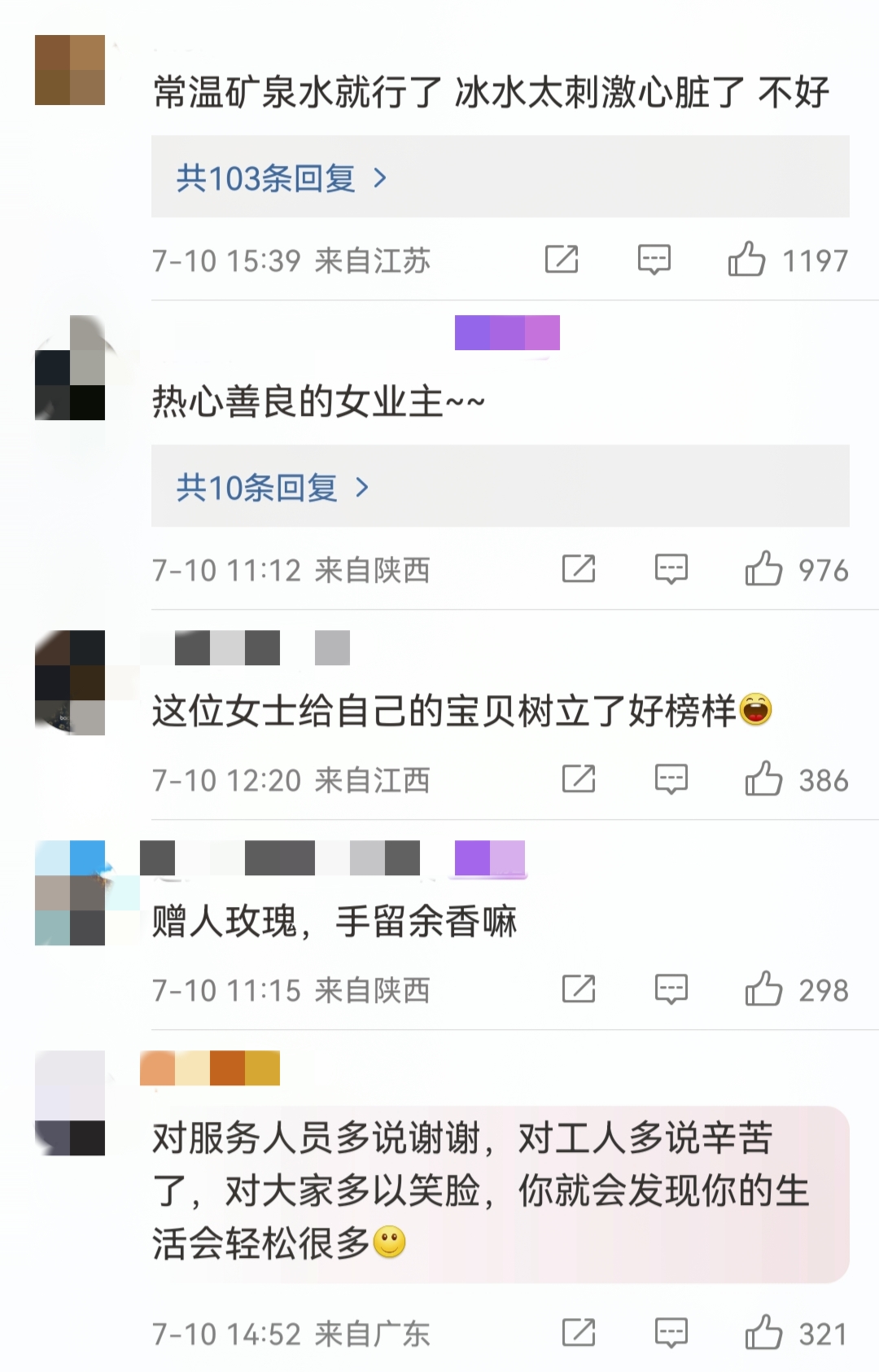Like the comment with 321 likes
The width and height of the screenshot is (879, 1372).
(763, 1333)
